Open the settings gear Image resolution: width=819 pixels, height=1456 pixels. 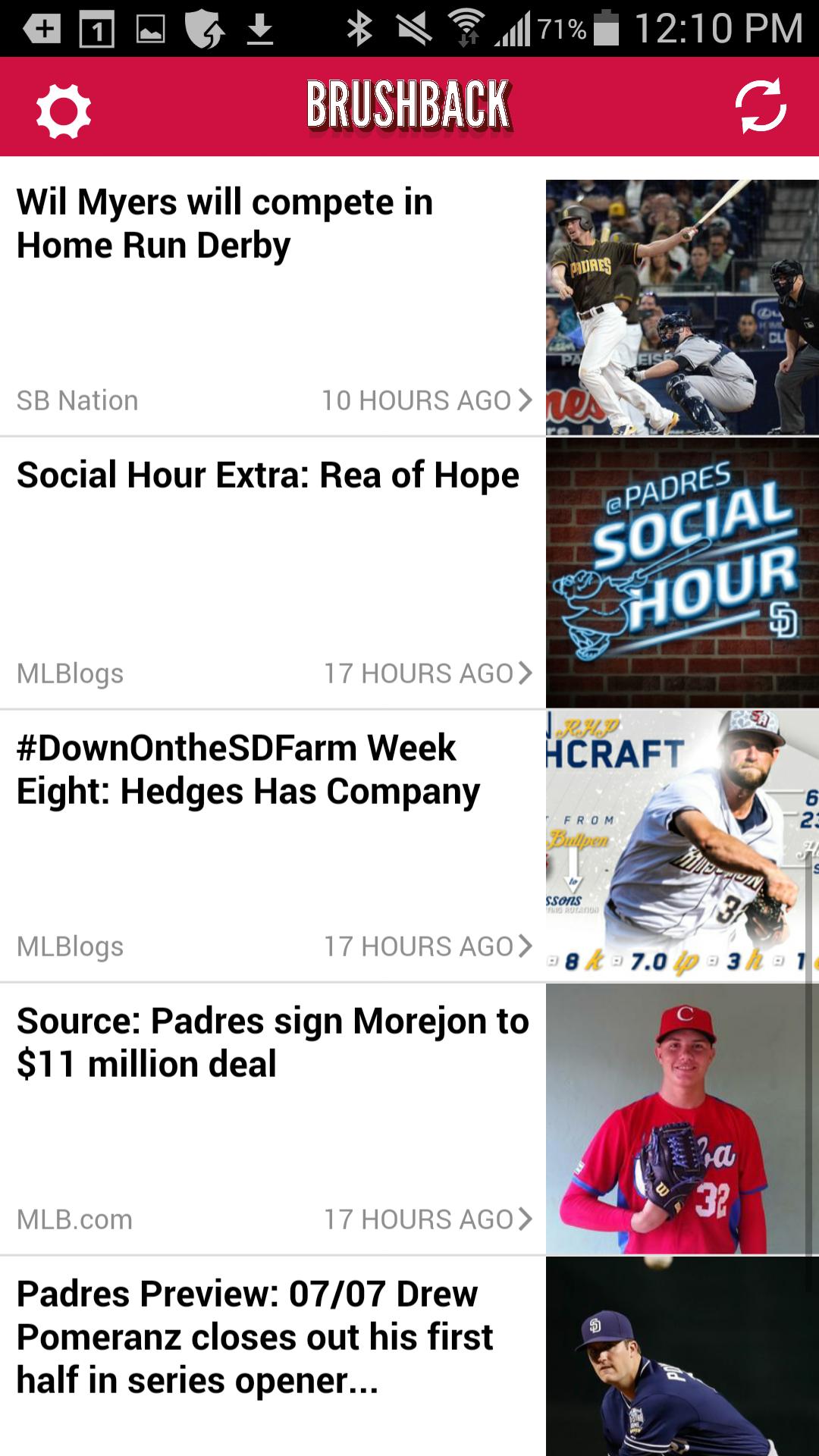point(64,111)
